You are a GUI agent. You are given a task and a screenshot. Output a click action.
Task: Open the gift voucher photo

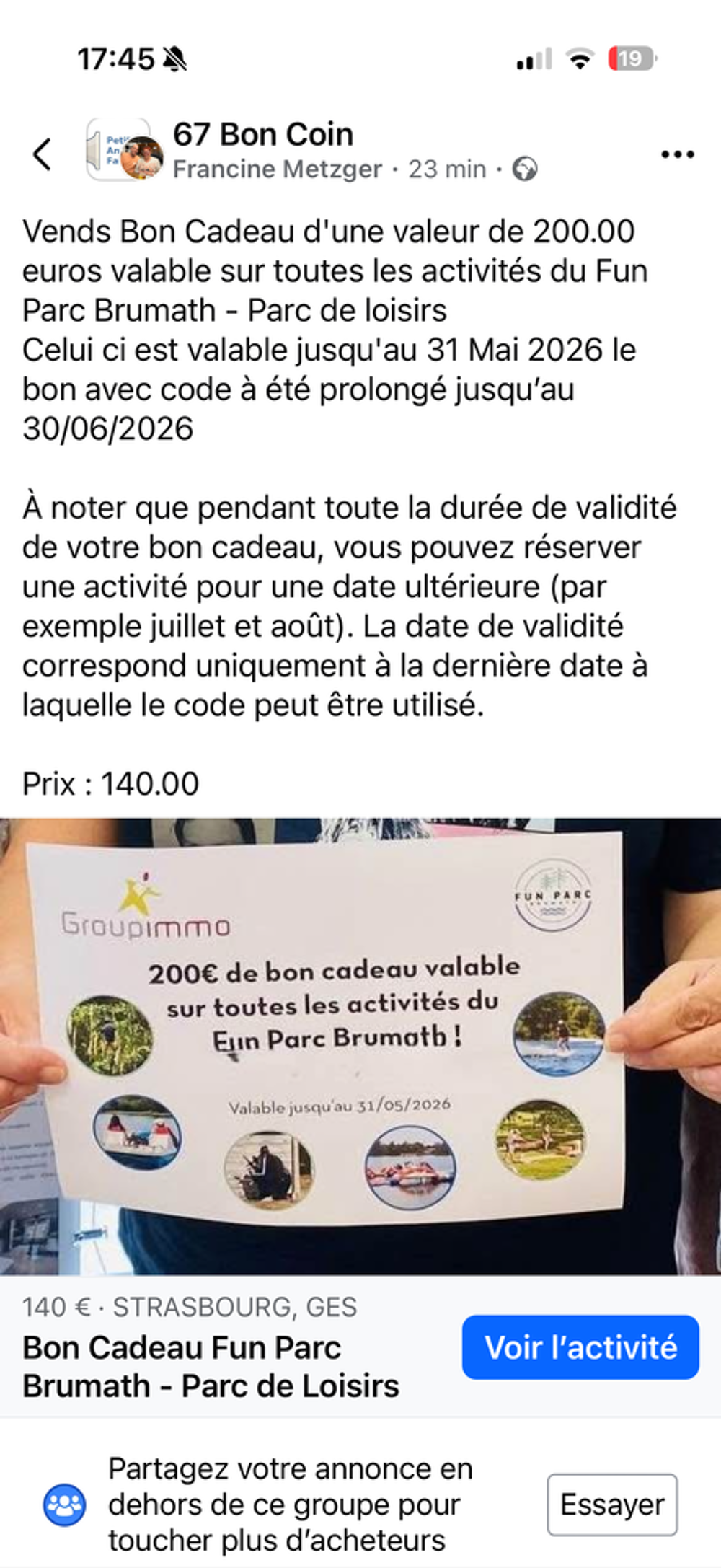[x=360, y=1047]
